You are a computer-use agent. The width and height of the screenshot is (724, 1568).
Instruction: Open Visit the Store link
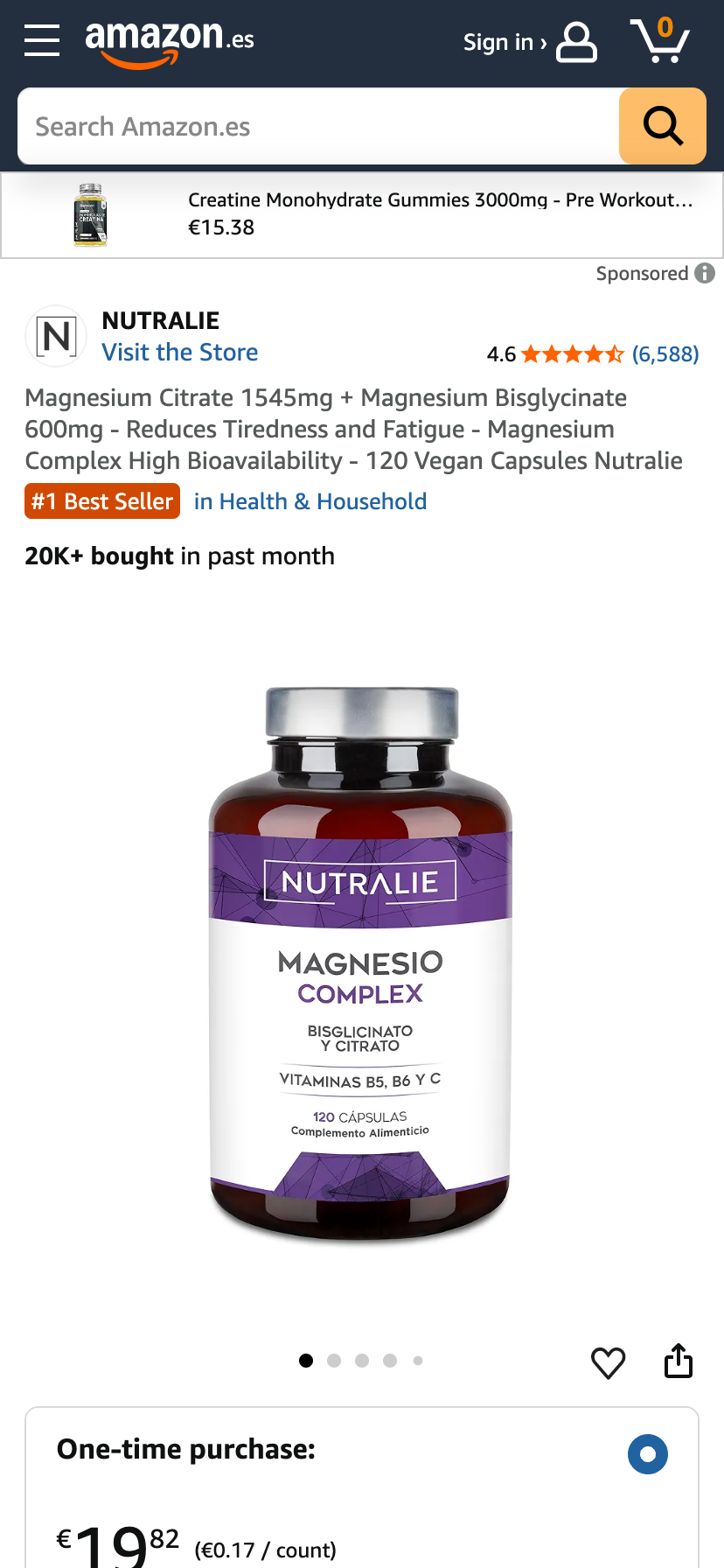pyautogui.click(x=179, y=352)
